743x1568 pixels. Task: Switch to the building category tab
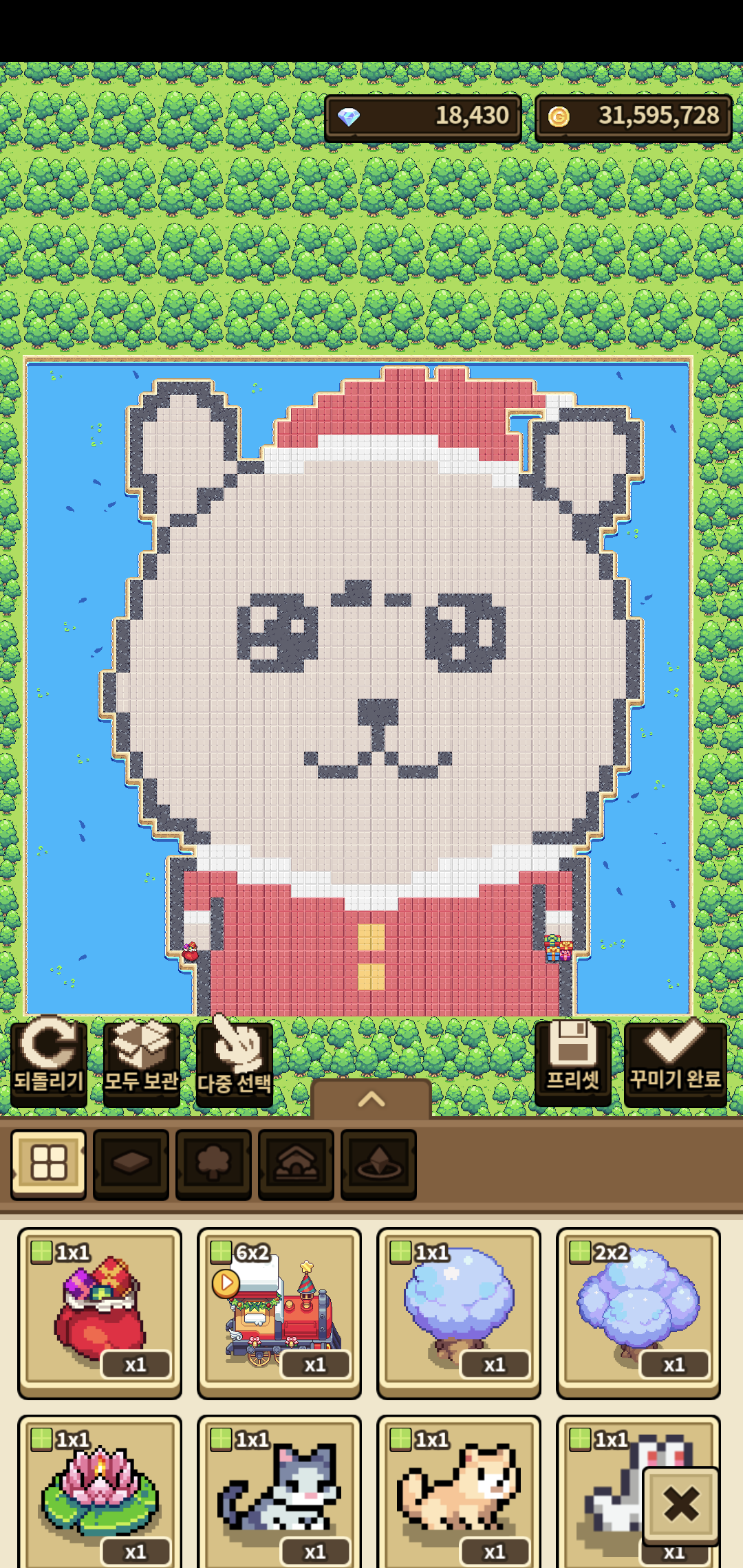pos(296,1164)
